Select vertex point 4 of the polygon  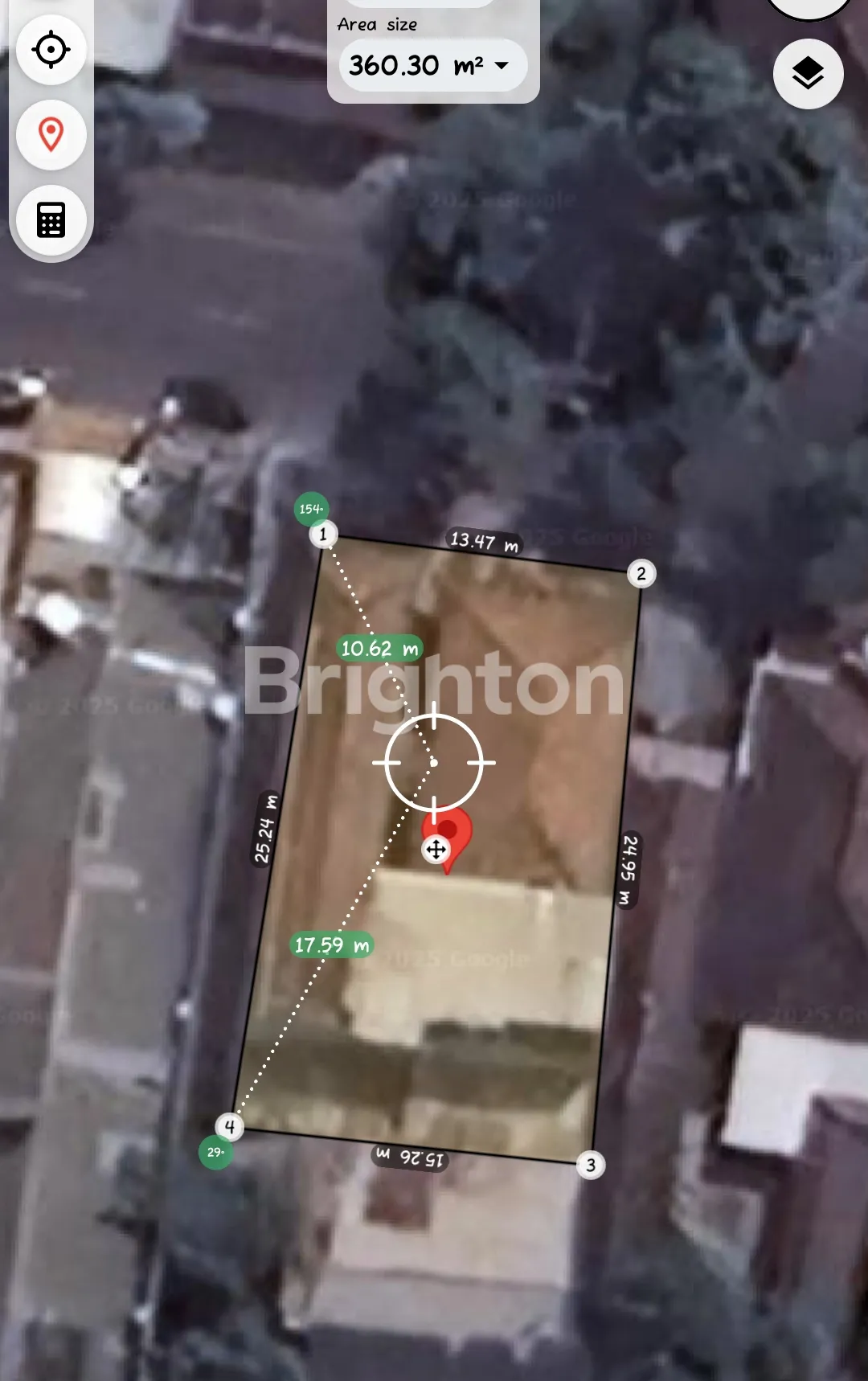(x=230, y=1127)
